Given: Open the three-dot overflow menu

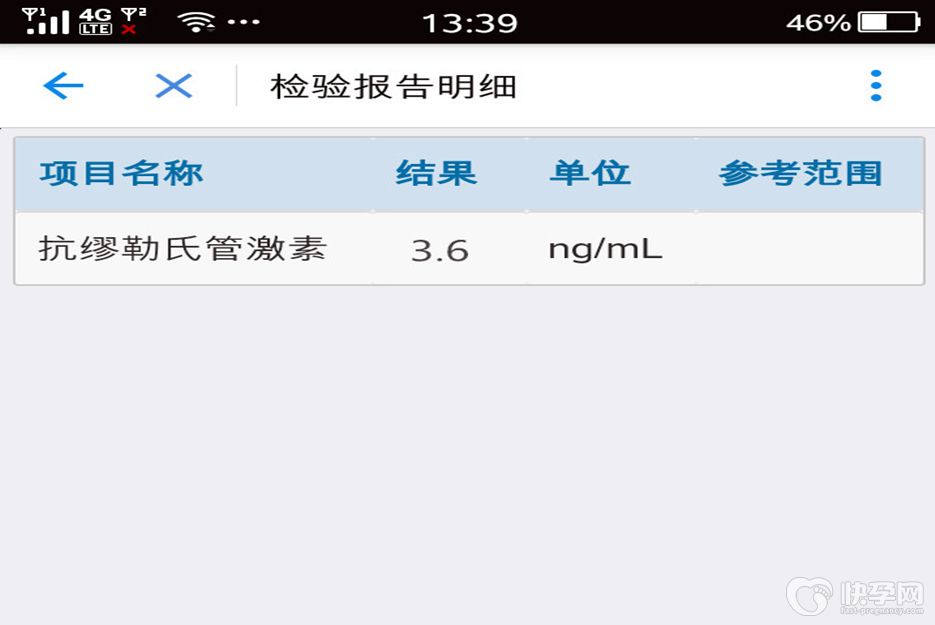Looking at the screenshot, I should (876, 86).
